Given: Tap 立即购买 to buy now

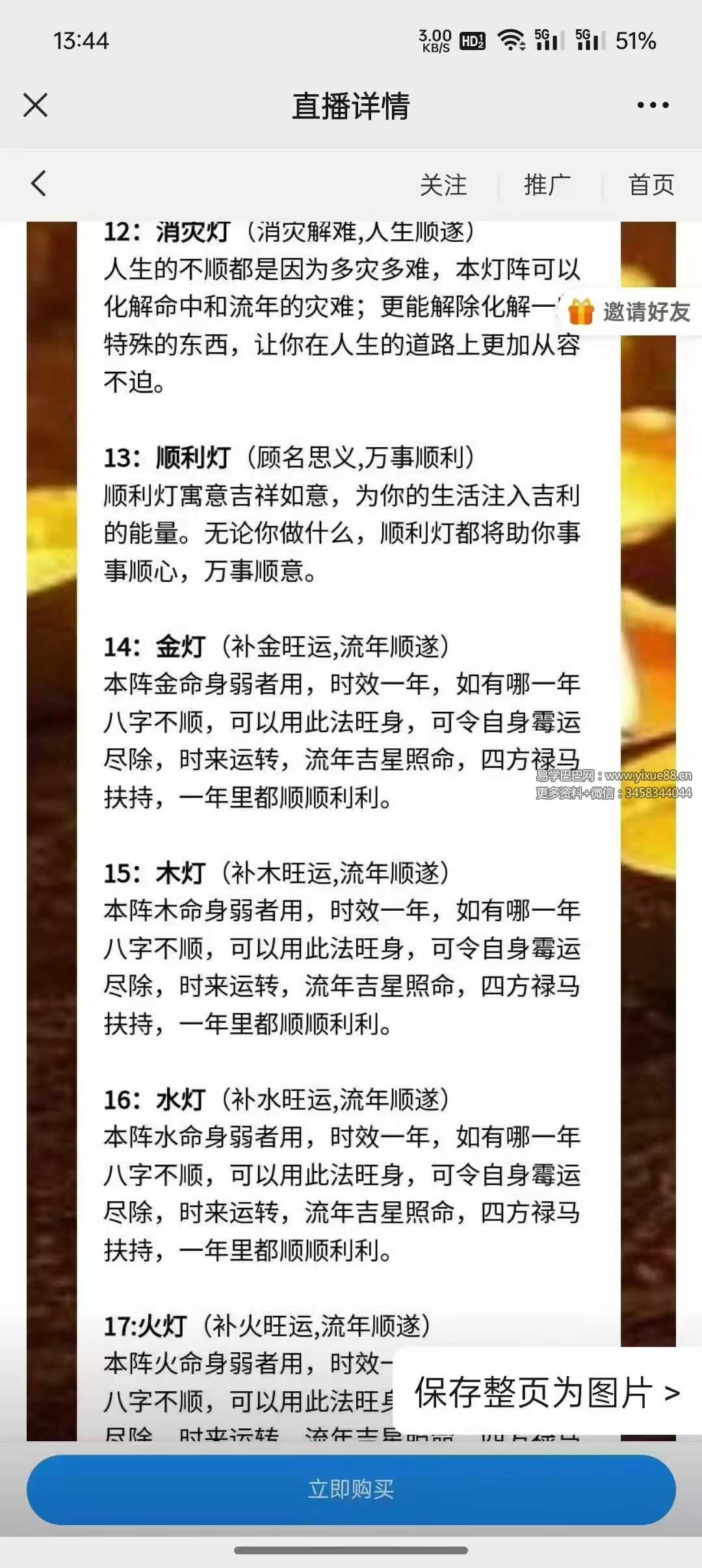Looking at the screenshot, I should 351,1489.
